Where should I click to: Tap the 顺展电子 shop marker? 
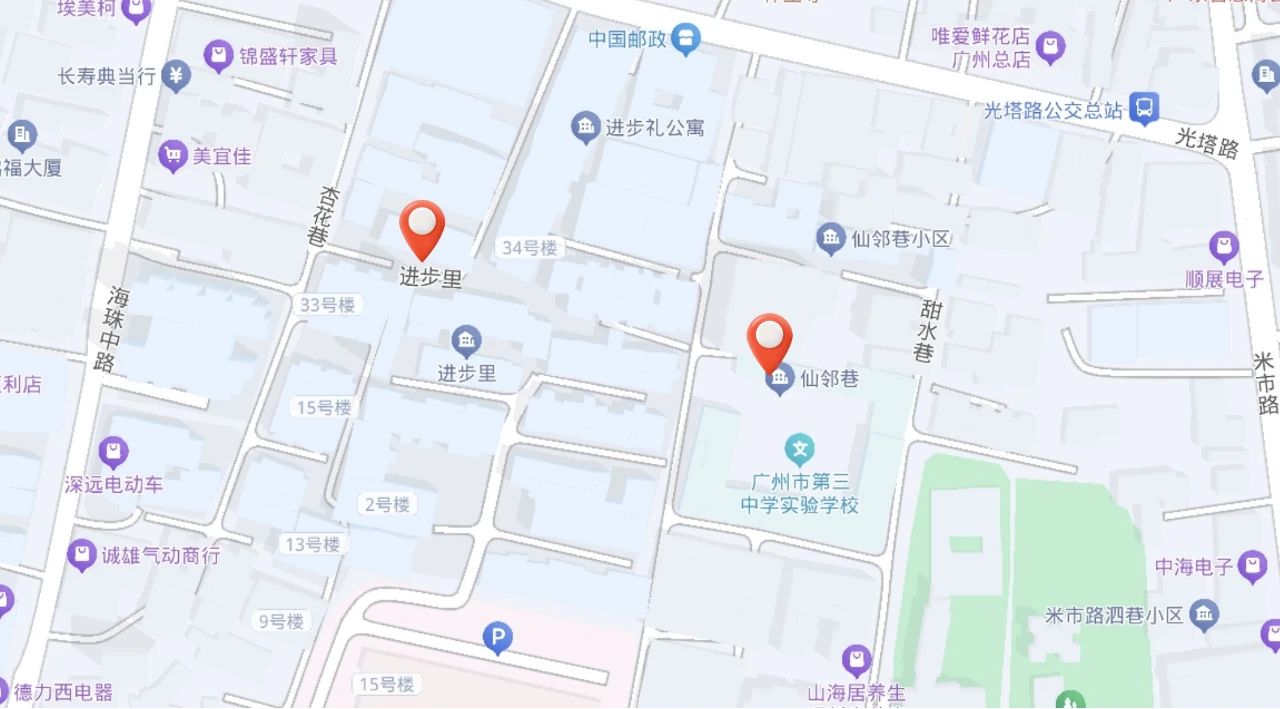(x=1223, y=246)
